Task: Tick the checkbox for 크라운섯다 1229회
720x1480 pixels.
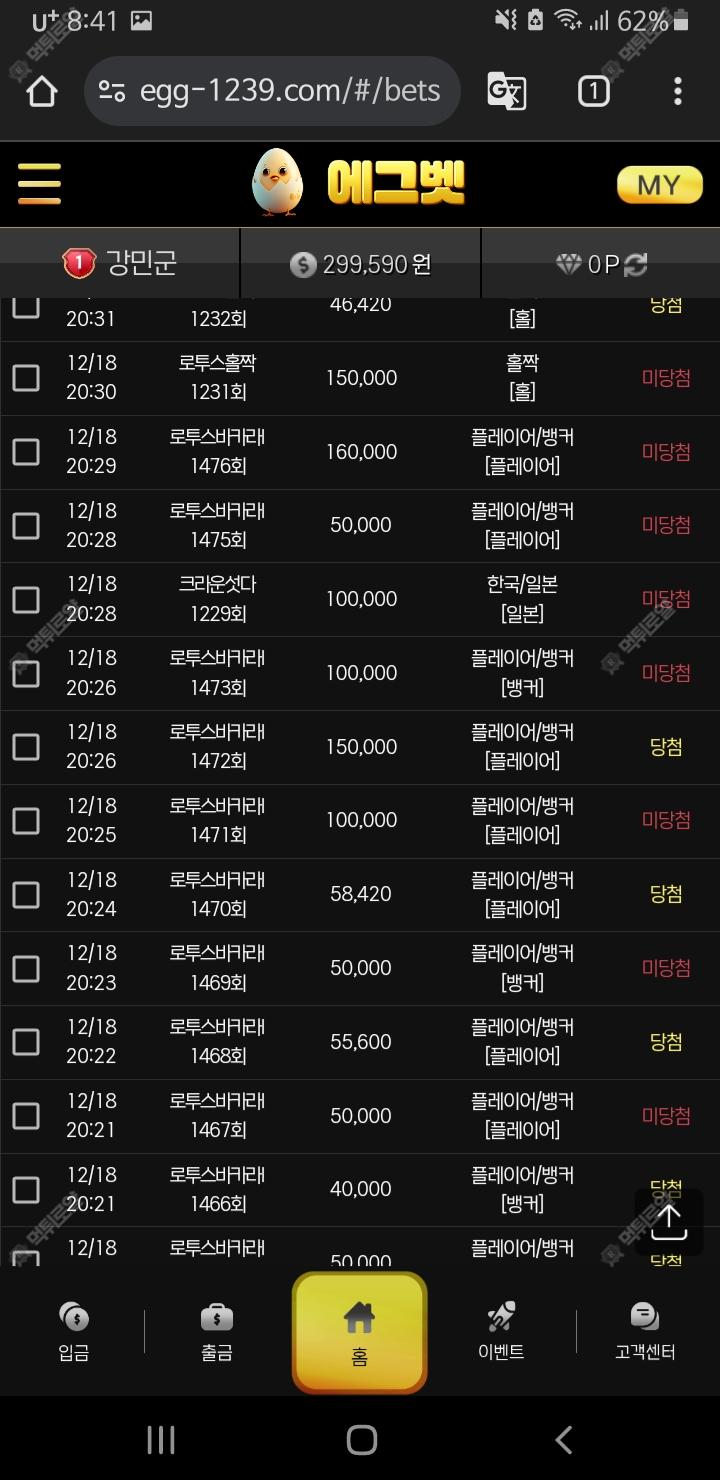Action: (26, 599)
